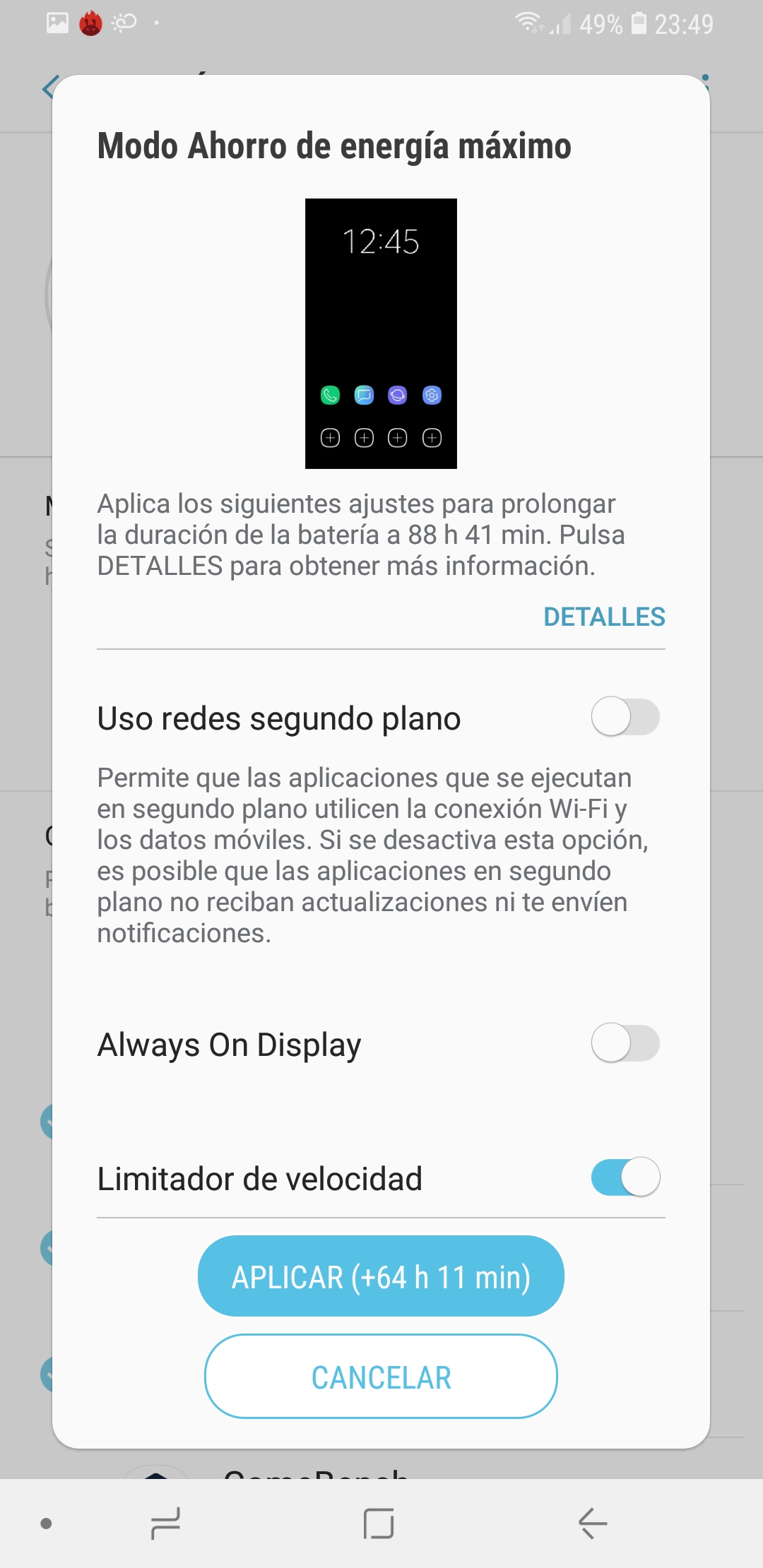Open DETALLES for more information
Viewport: 763px width, 1568px height.
point(604,617)
